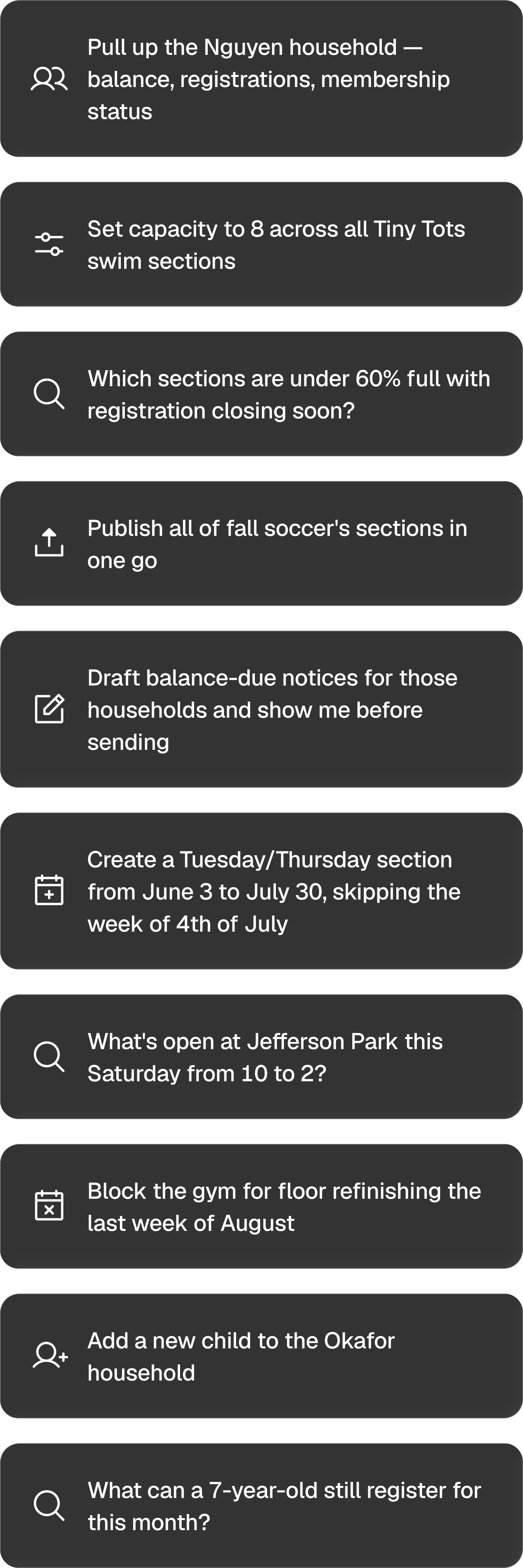Tap the under 60% full sections query

point(261,394)
